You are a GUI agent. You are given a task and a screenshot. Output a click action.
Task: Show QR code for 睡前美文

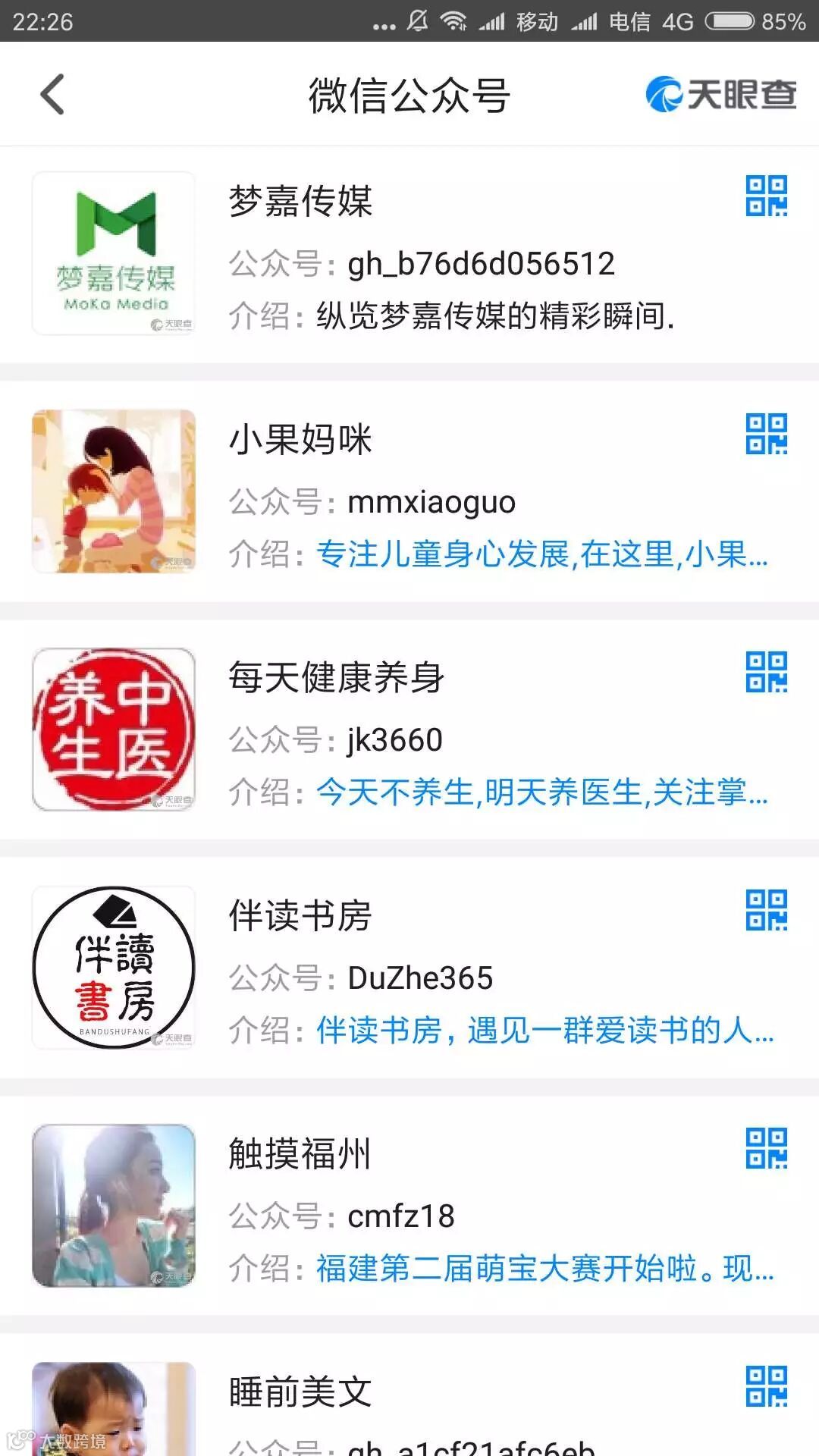tap(766, 1387)
